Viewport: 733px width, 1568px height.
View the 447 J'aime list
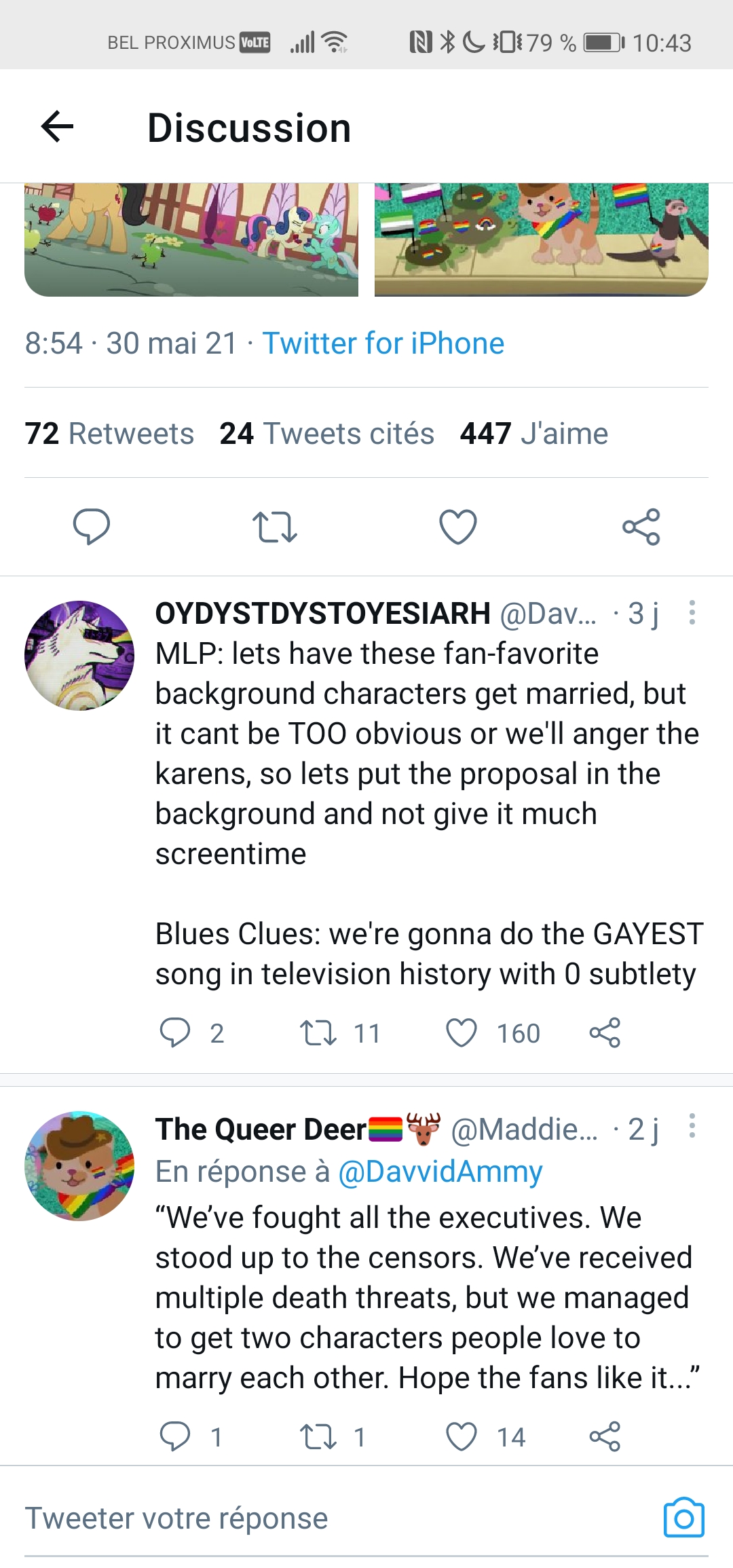[x=534, y=433]
